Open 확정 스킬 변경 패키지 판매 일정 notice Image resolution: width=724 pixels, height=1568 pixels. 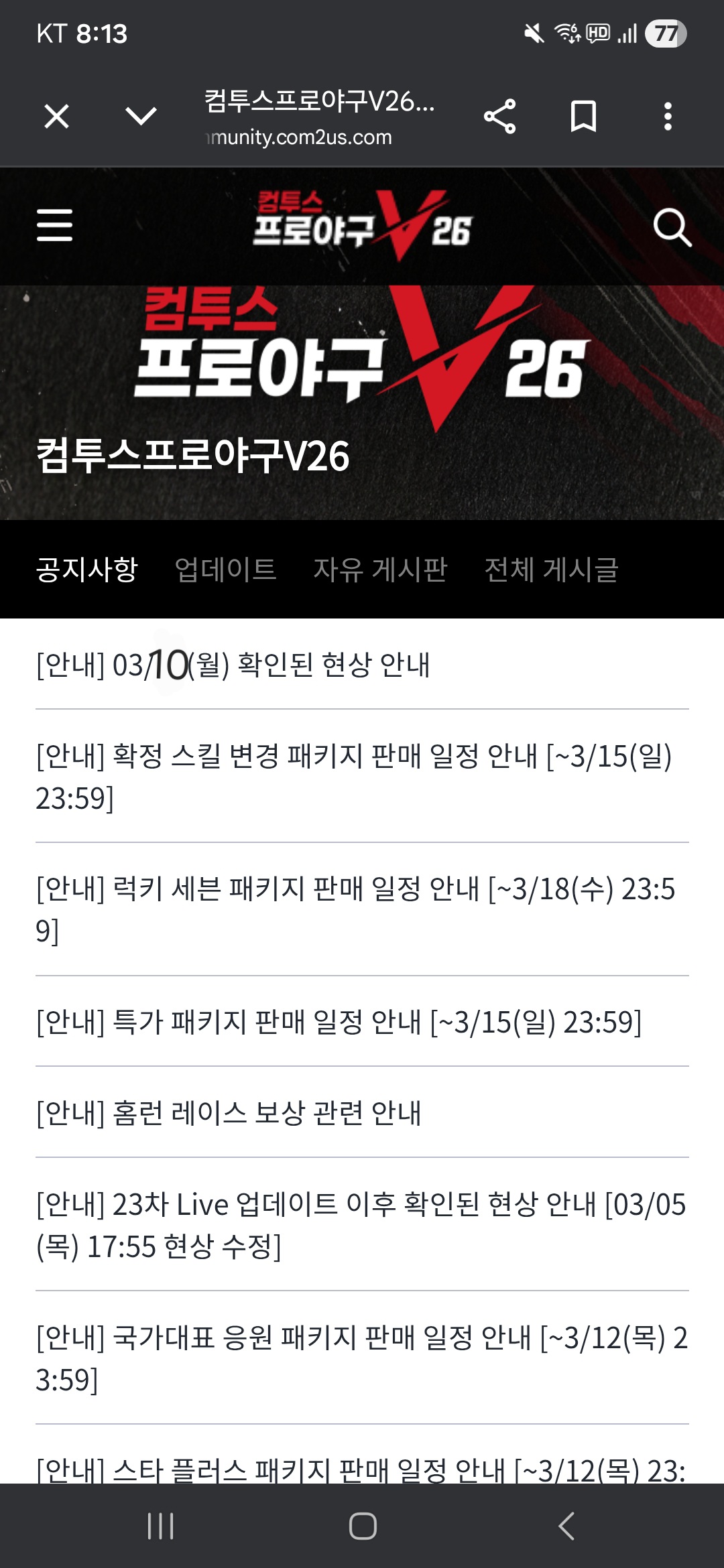[x=354, y=776]
